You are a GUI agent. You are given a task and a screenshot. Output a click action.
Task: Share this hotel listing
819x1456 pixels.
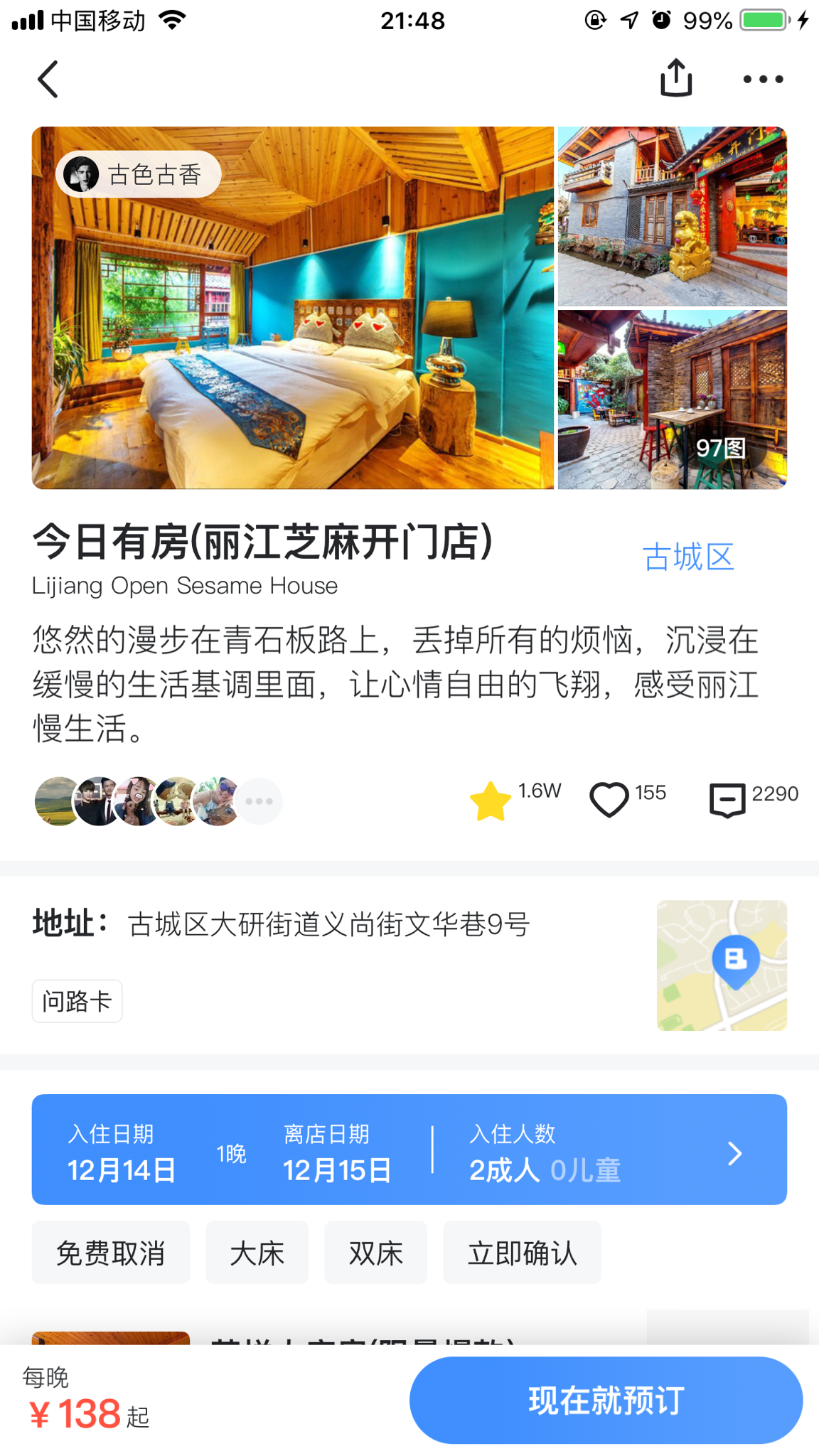tap(675, 77)
